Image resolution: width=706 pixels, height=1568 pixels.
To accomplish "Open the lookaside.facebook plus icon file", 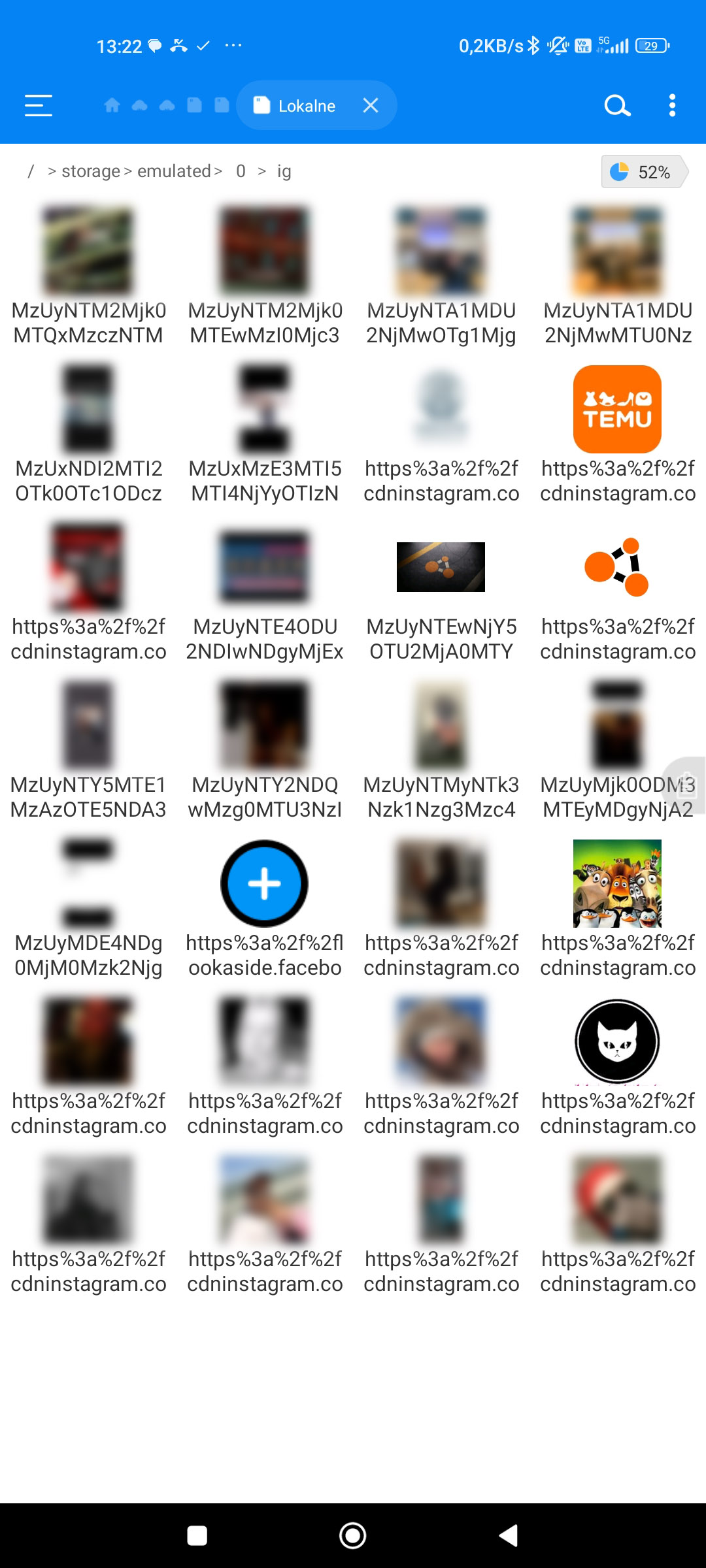I will 264,883.
